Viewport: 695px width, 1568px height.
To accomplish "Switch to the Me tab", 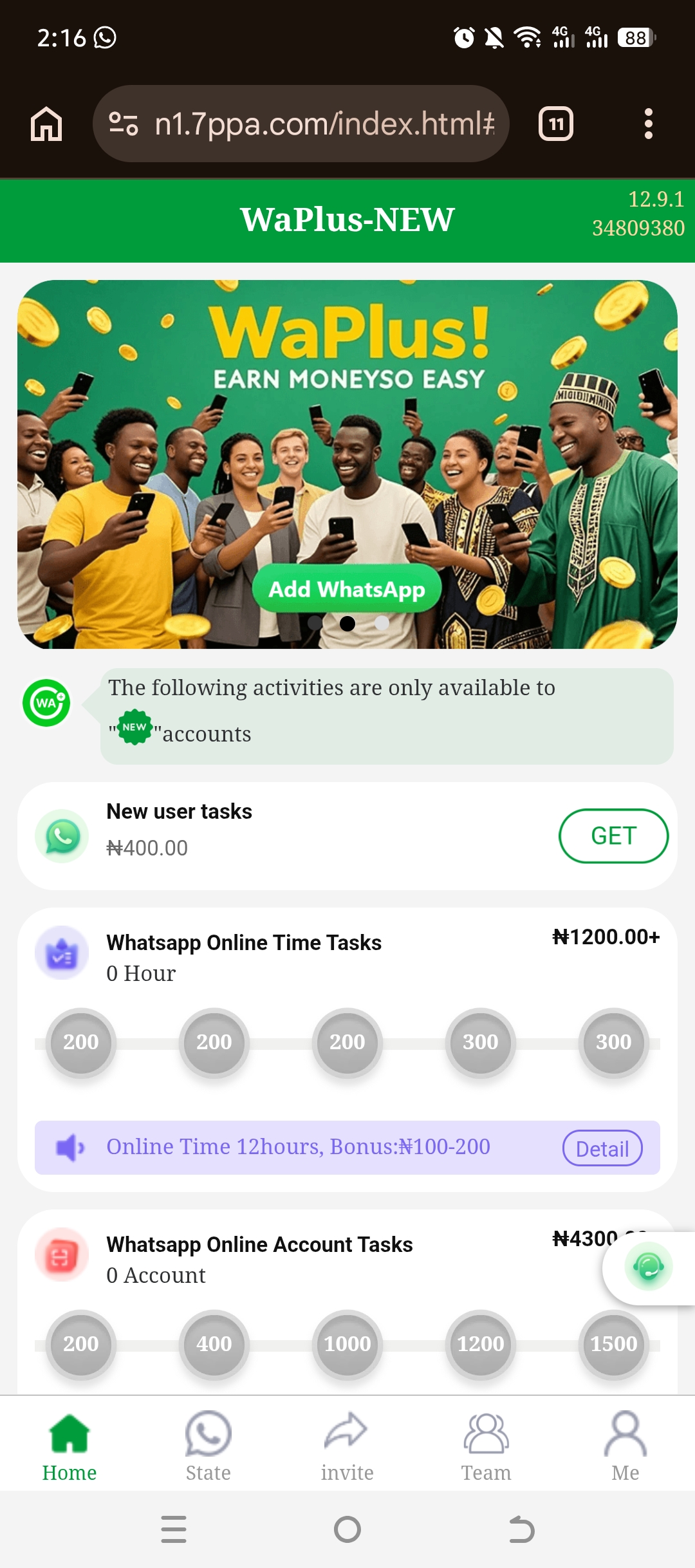I will 625,1446.
